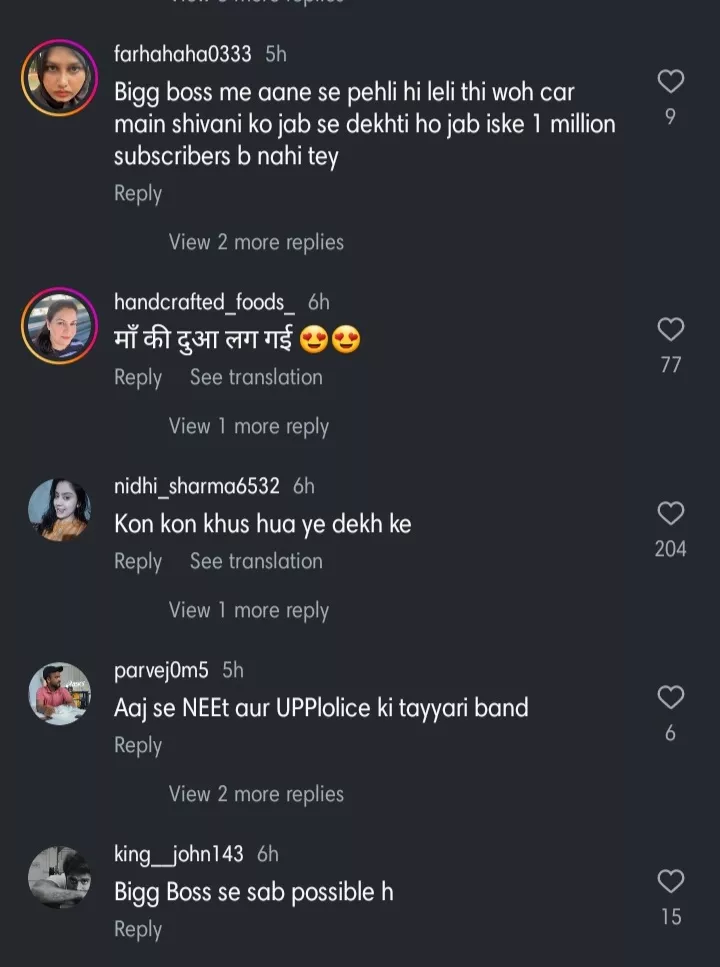Open the nidhi_sharma6532 username
Viewport: 720px width, 967px height.
click(x=196, y=487)
